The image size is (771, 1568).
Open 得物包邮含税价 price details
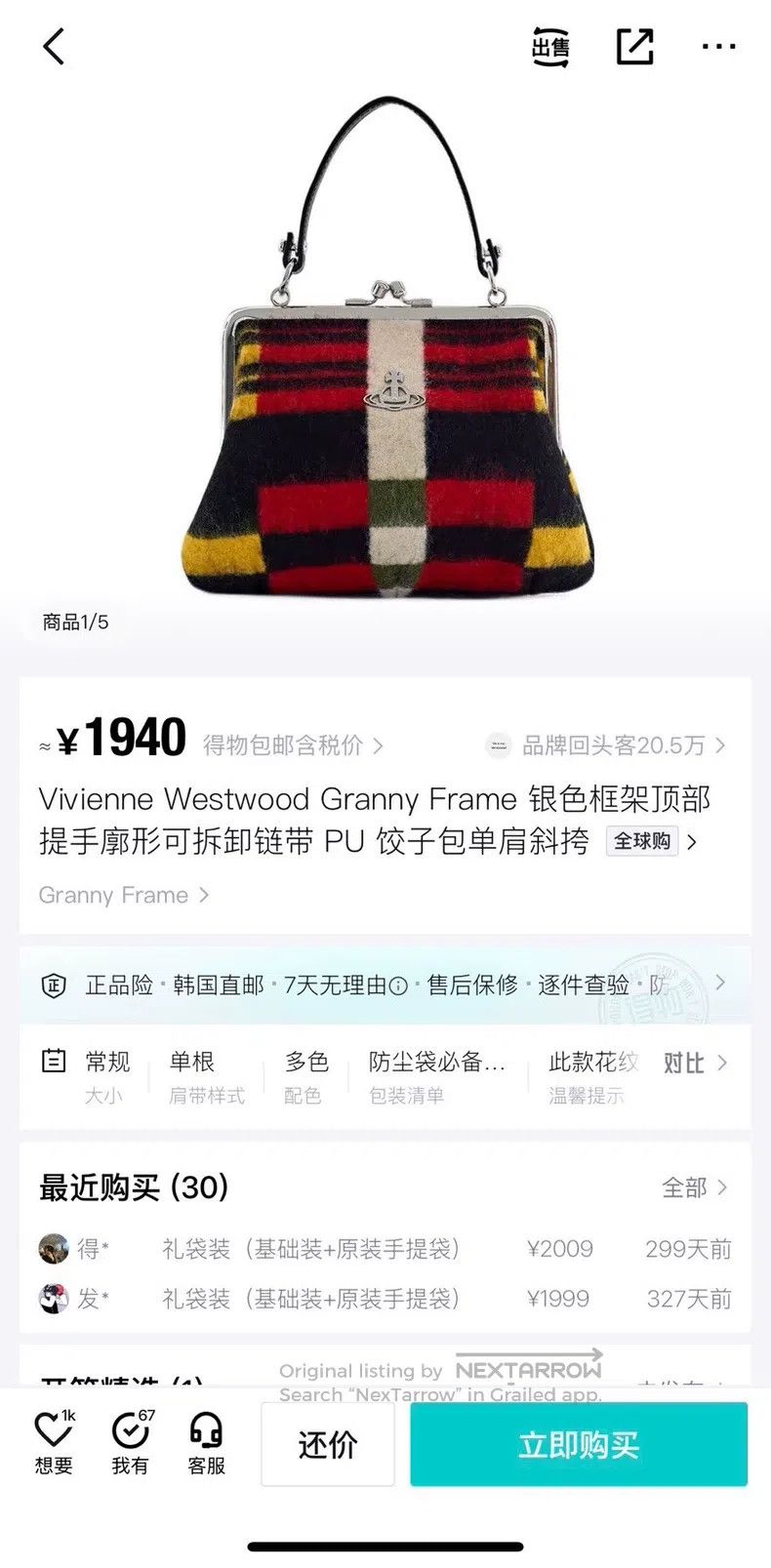(x=293, y=745)
